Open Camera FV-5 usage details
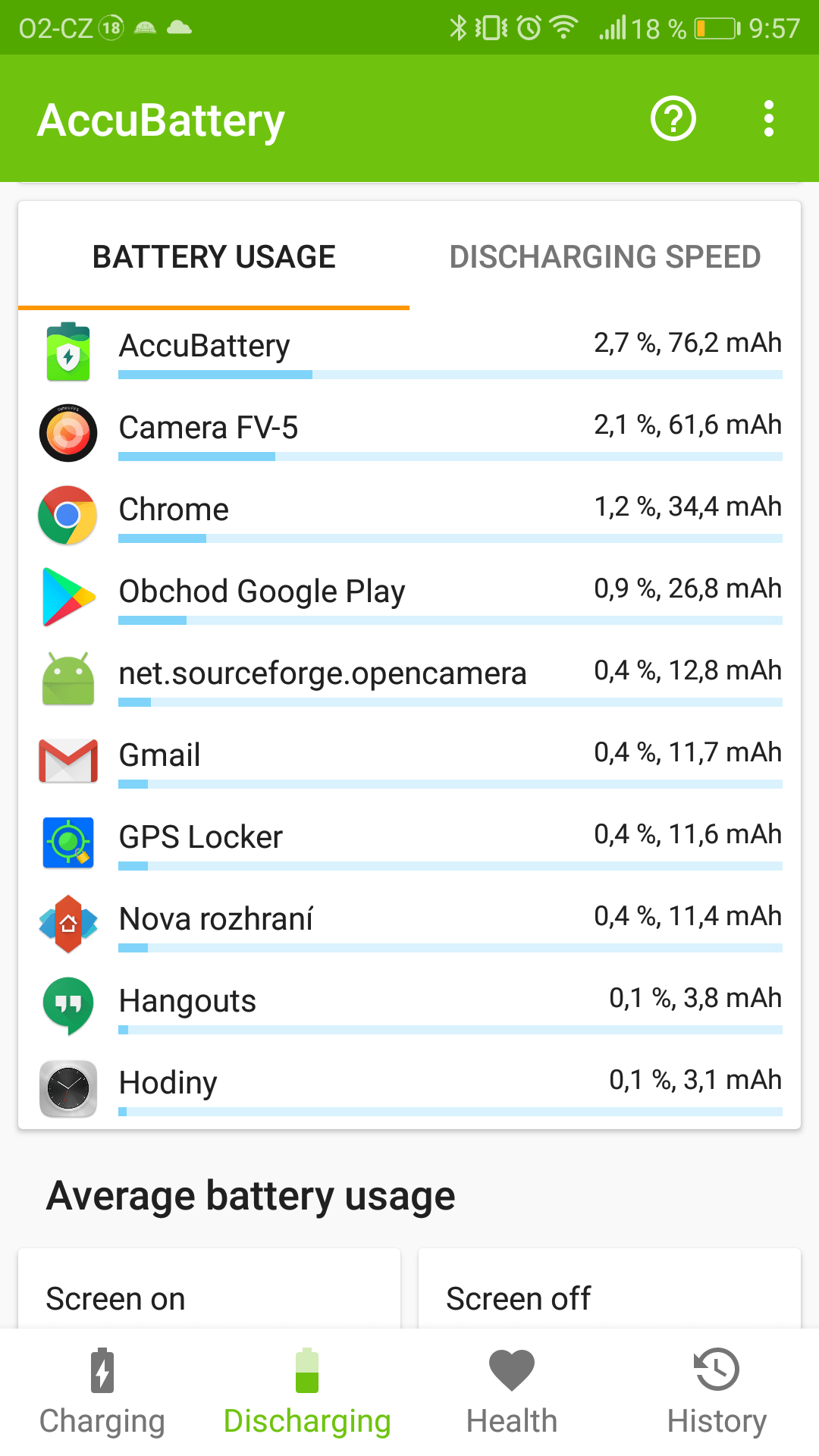Viewport: 819px width, 1456px height. (x=409, y=433)
